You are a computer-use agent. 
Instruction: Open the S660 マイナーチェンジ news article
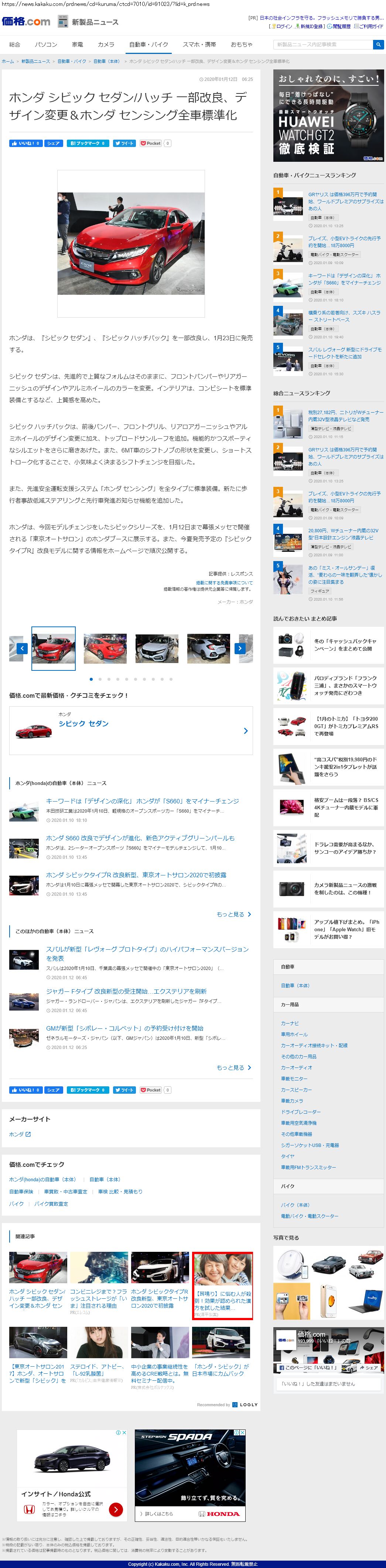coord(142,802)
